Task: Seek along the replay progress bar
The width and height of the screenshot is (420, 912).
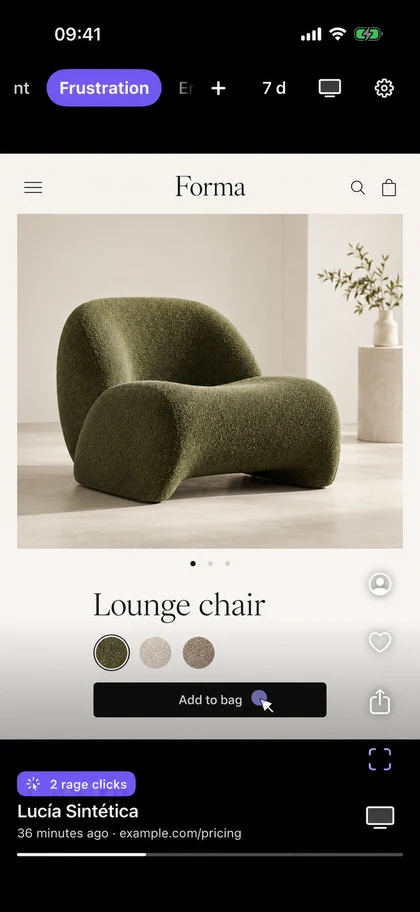Action: (210, 854)
